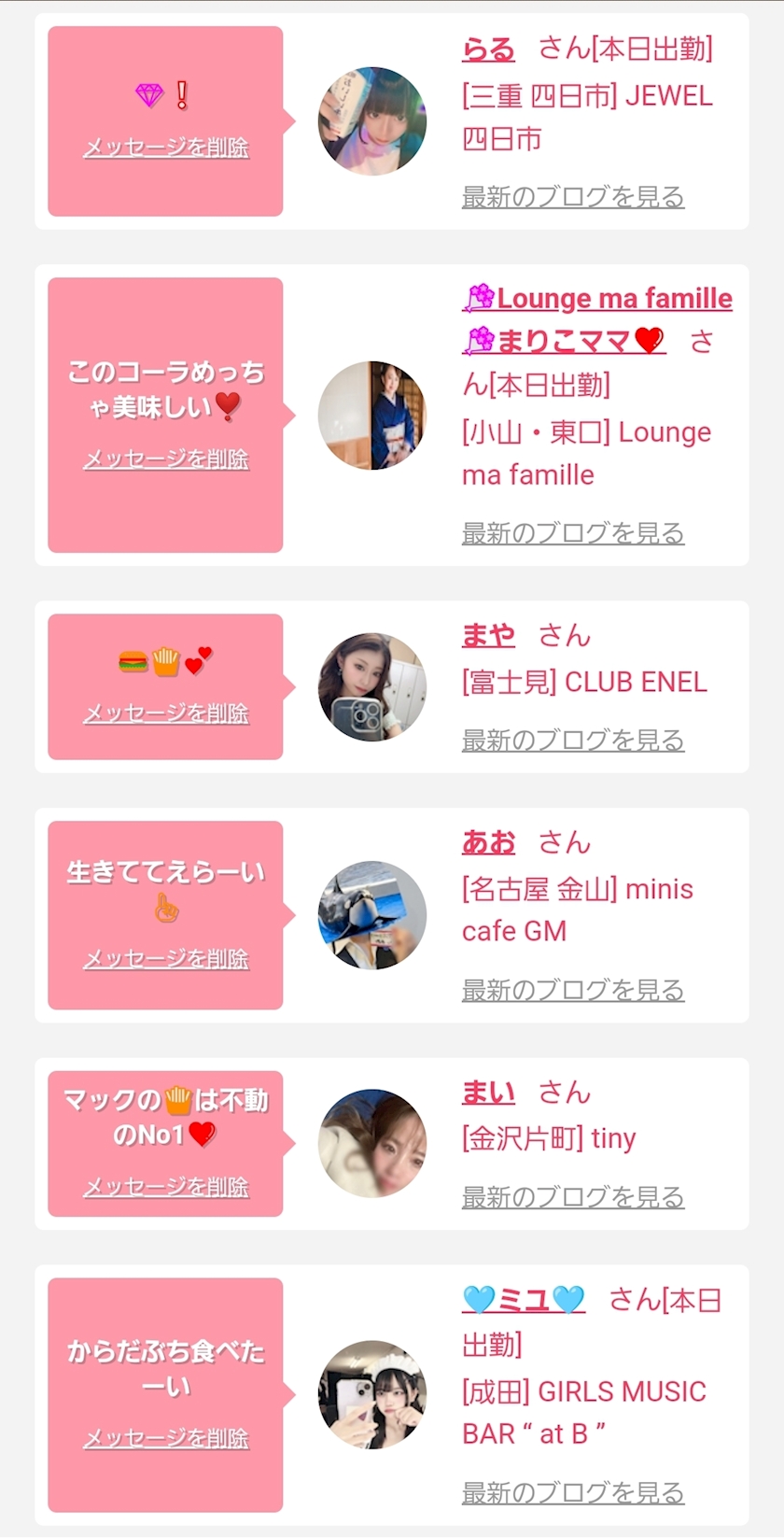This screenshot has height=1538, width=784.
Task: Tap まい's round profile photo
Action: (x=372, y=1143)
